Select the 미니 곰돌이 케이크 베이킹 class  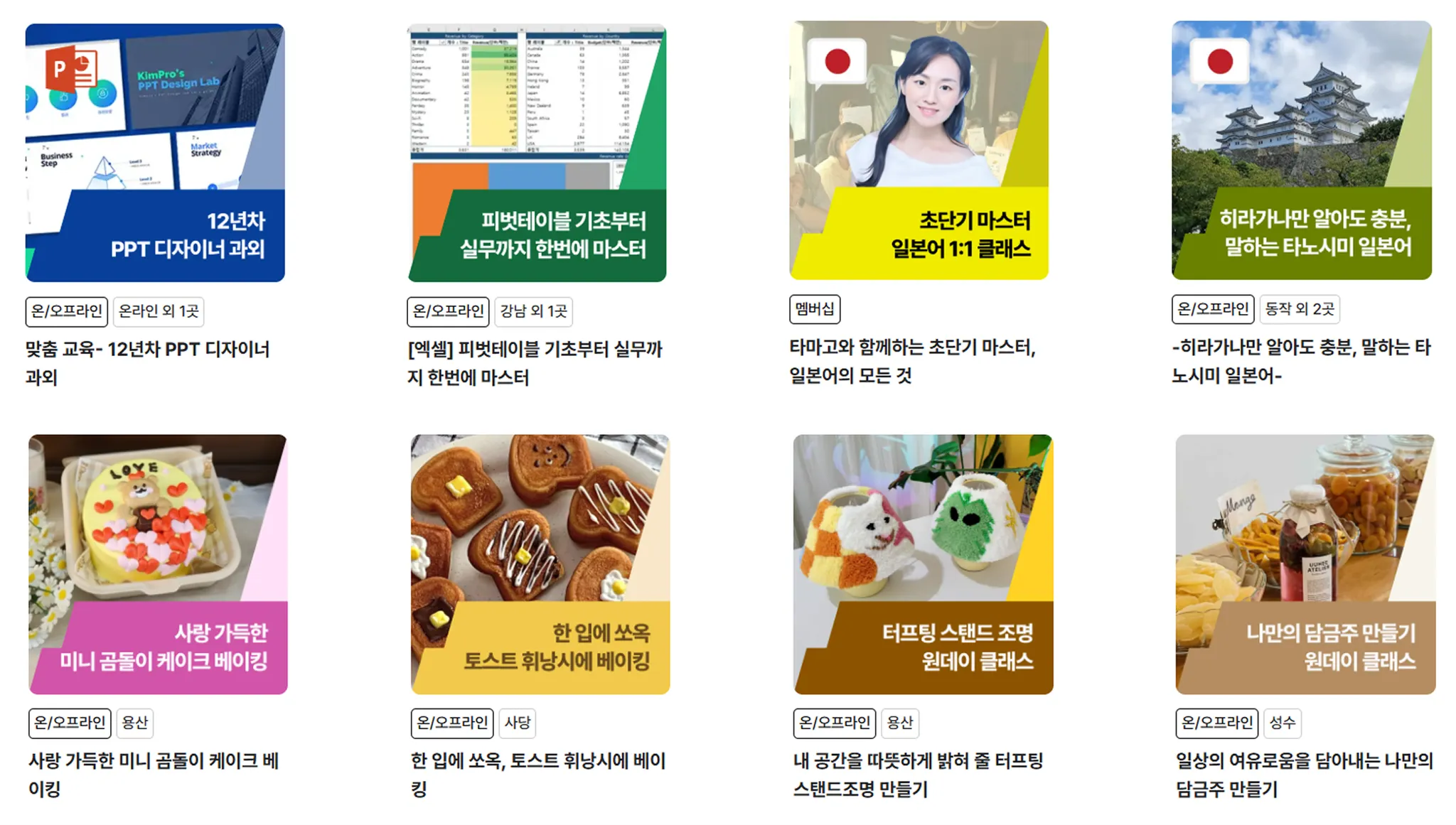(x=158, y=564)
